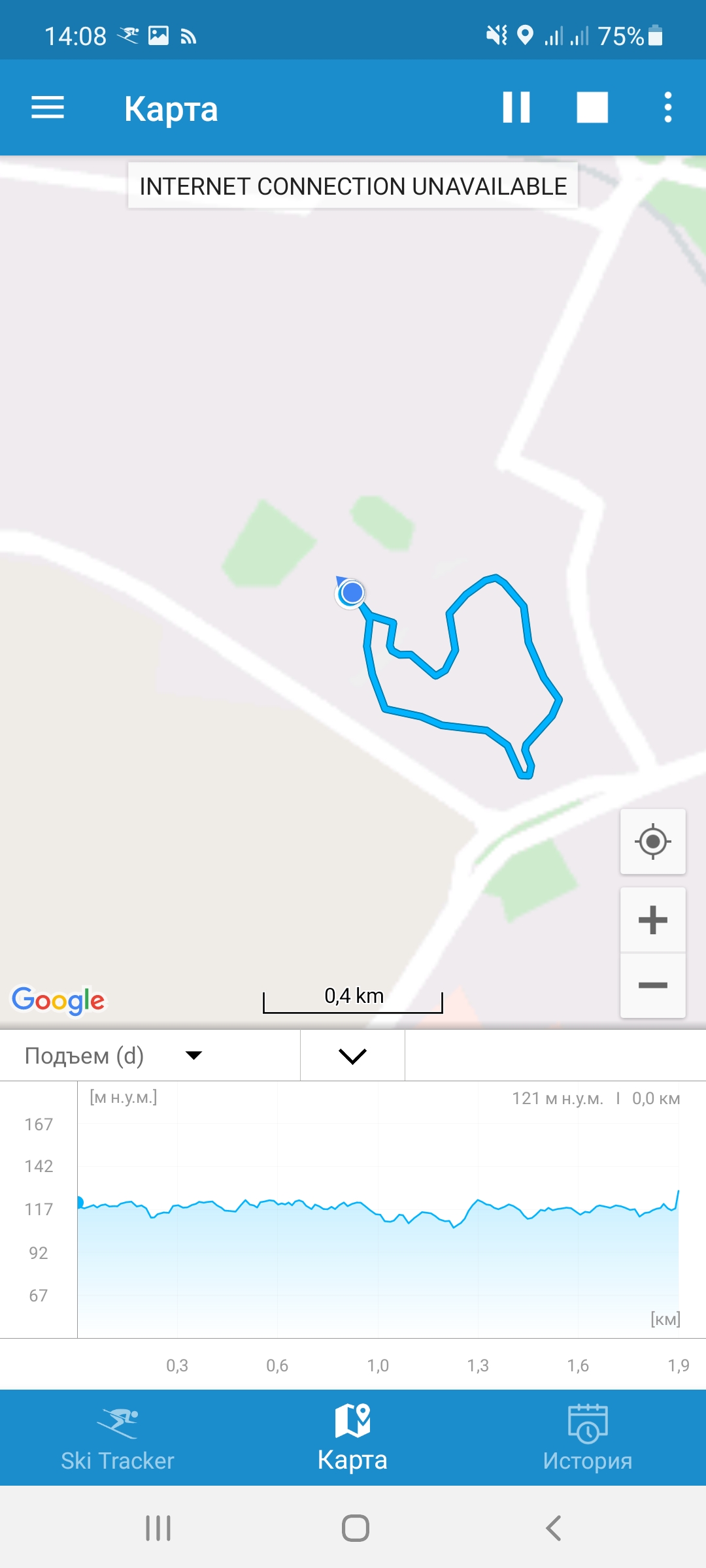The height and width of the screenshot is (1568, 706).
Task: Pause the ski tracking
Action: click(516, 108)
